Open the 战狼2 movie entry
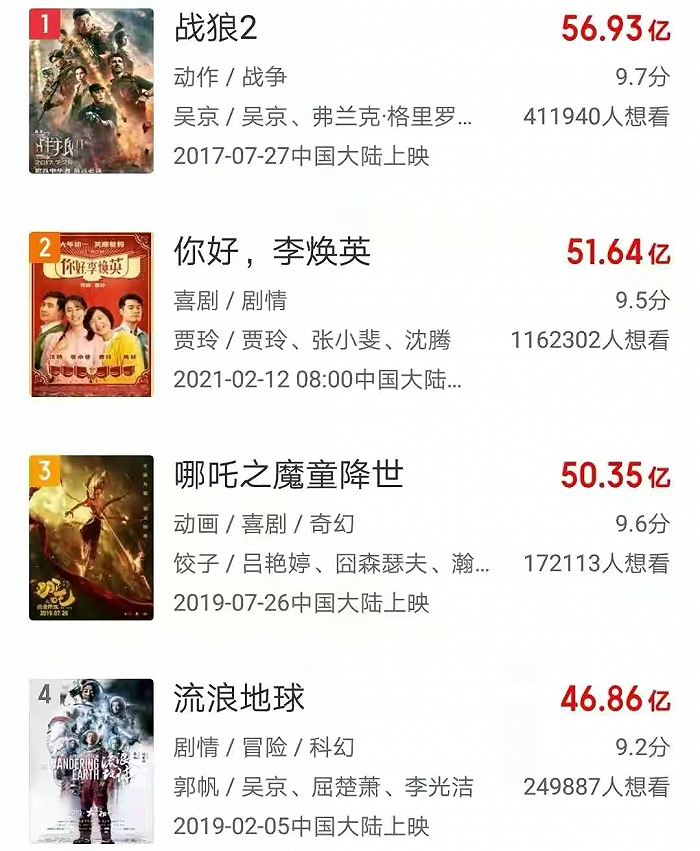The image size is (700, 851). pos(215,29)
